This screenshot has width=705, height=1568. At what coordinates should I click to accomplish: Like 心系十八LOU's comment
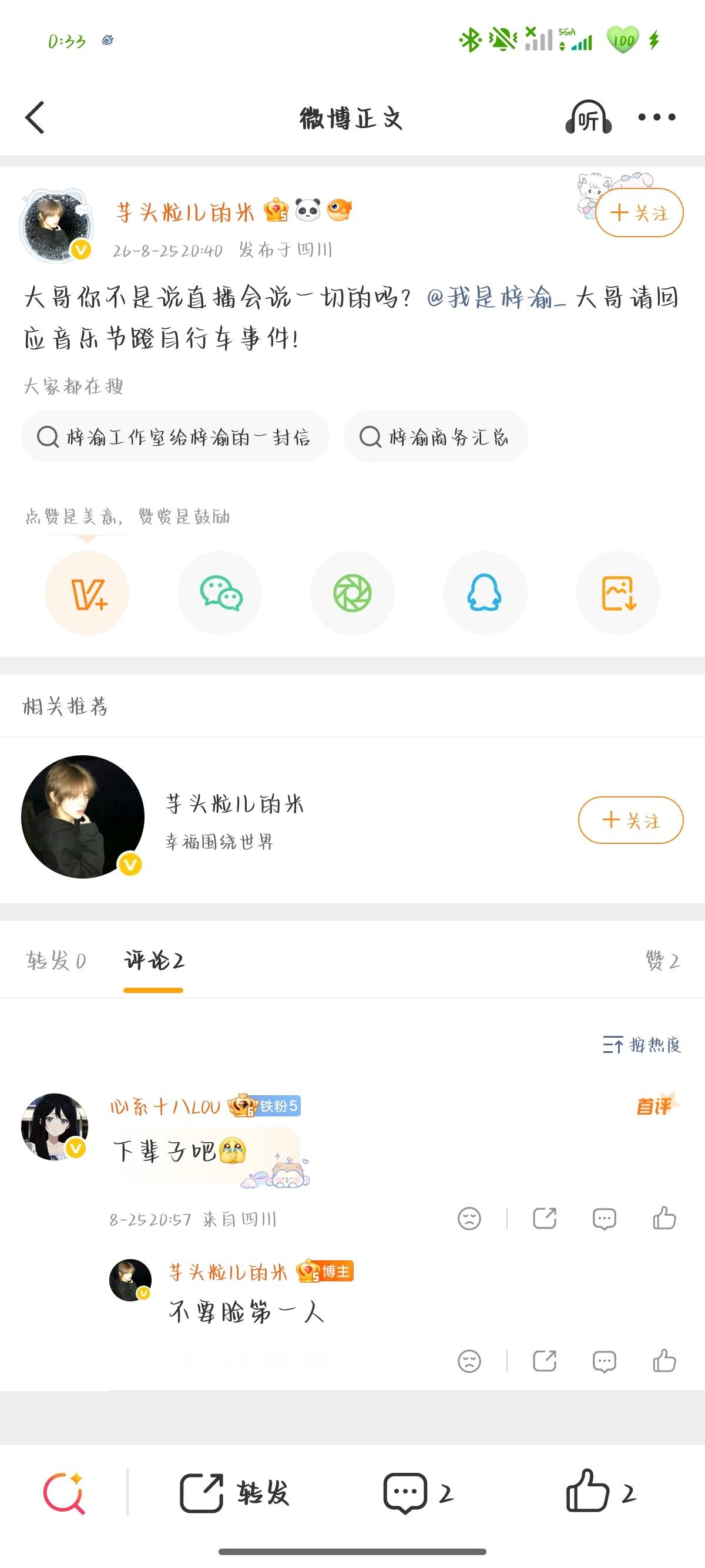pyautogui.click(x=664, y=1219)
